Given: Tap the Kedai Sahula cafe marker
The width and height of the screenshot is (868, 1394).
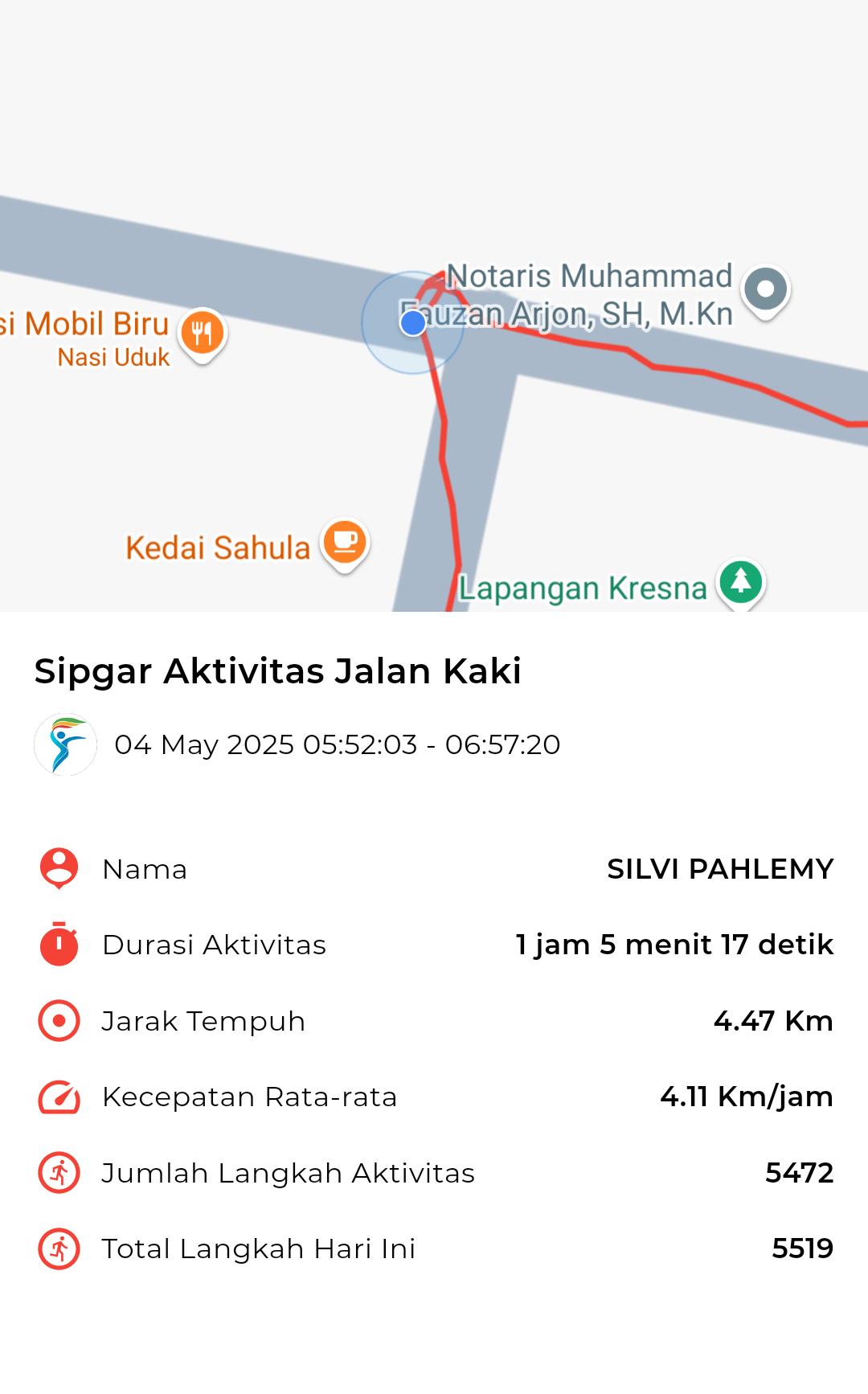Looking at the screenshot, I should pyautogui.click(x=345, y=544).
